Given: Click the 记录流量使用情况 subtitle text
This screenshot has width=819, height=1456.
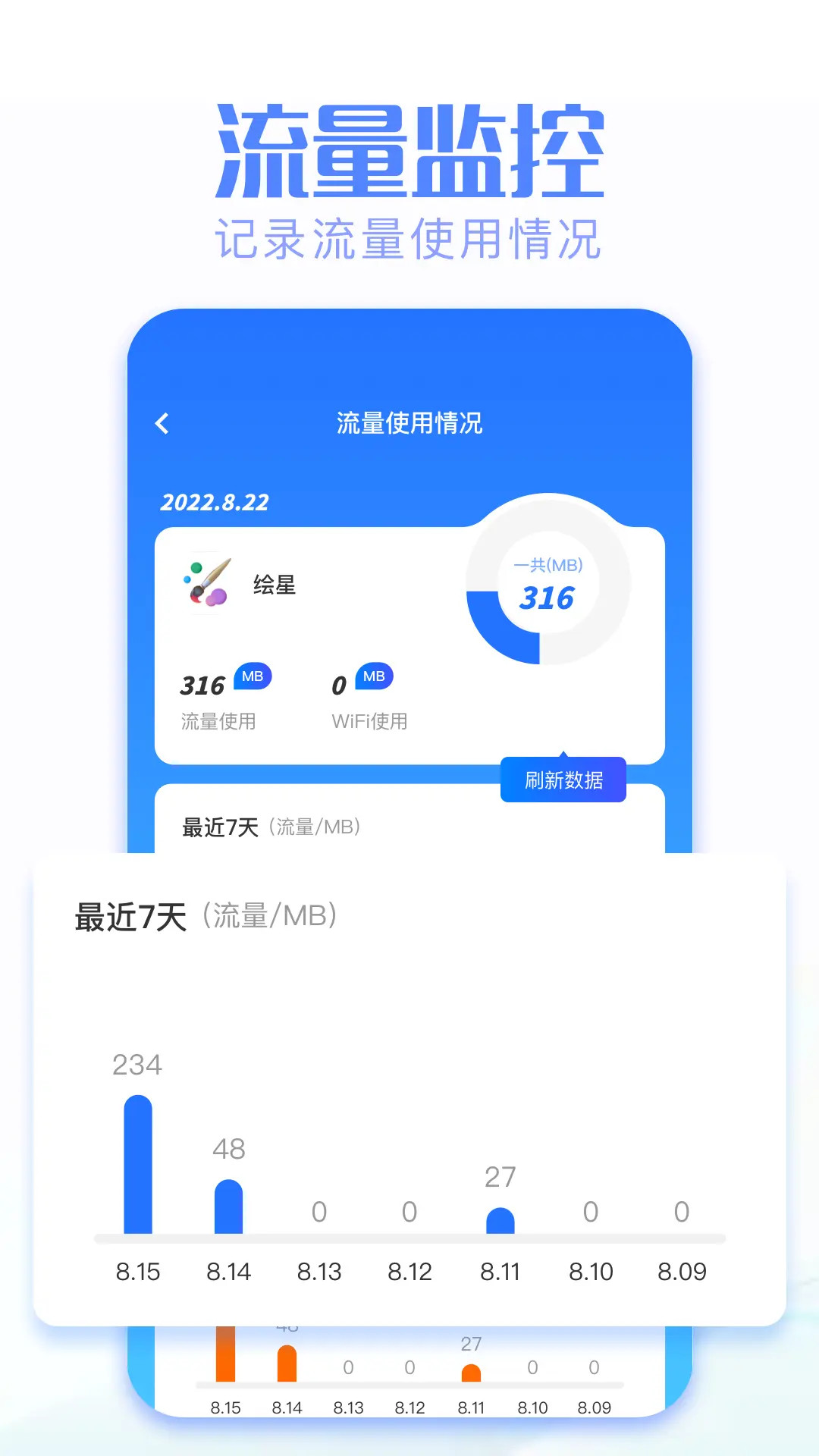Looking at the screenshot, I should click(x=408, y=237).
